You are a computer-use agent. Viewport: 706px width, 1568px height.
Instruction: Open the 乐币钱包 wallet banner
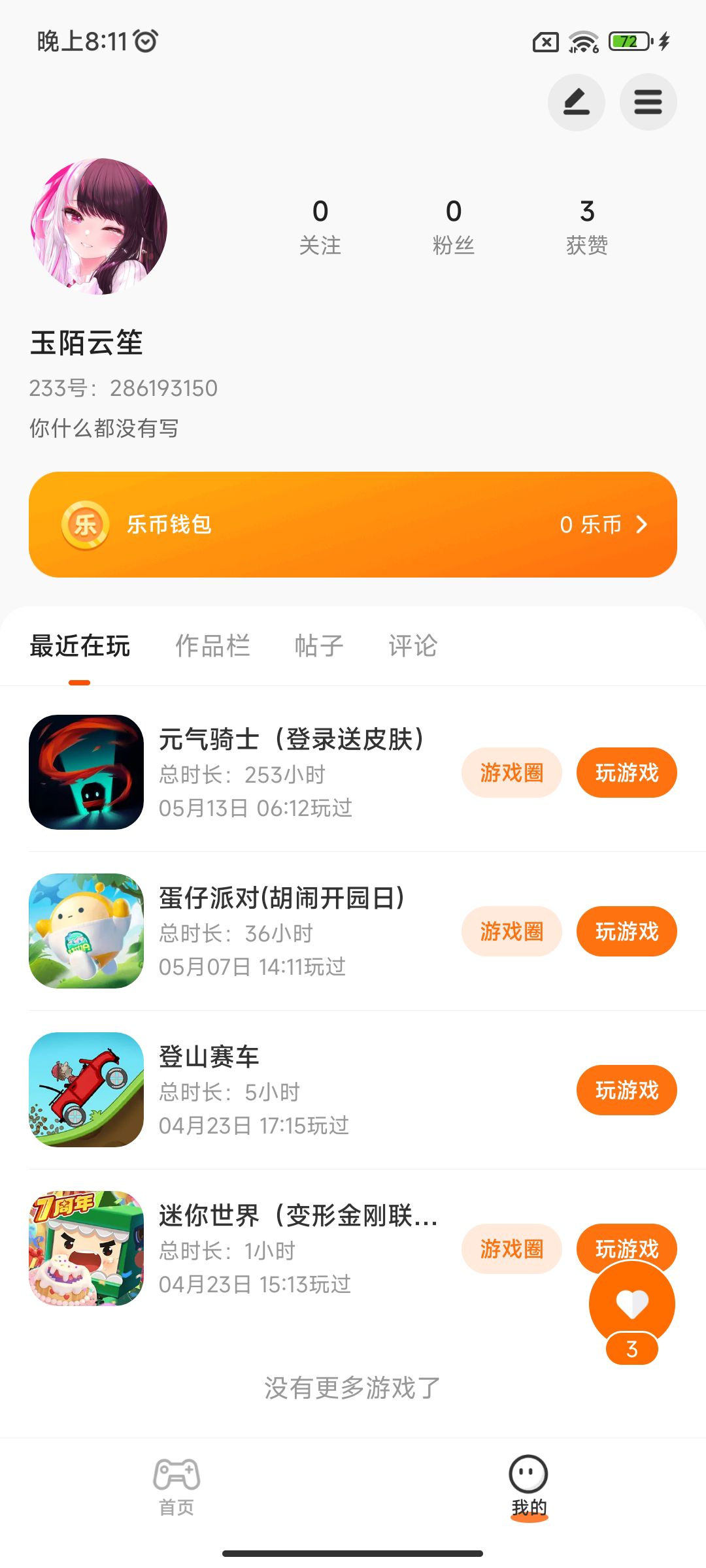(x=353, y=524)
